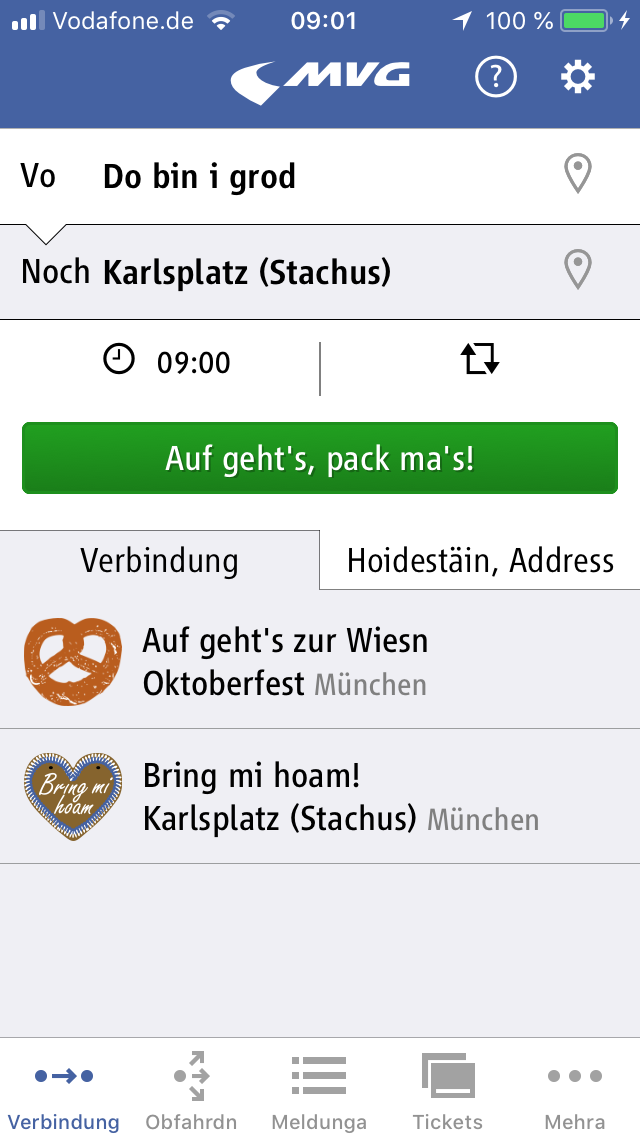
Task: Select the Verbindung segment above the list
Action: (x=160, y=560)
